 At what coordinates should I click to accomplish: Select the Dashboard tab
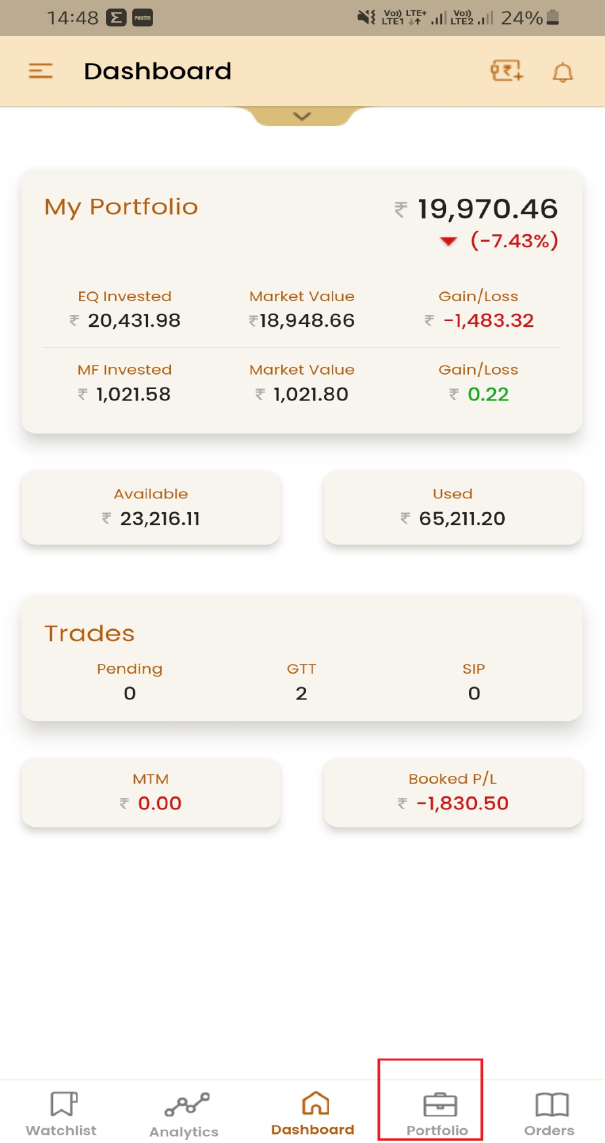pos(313,1112)
